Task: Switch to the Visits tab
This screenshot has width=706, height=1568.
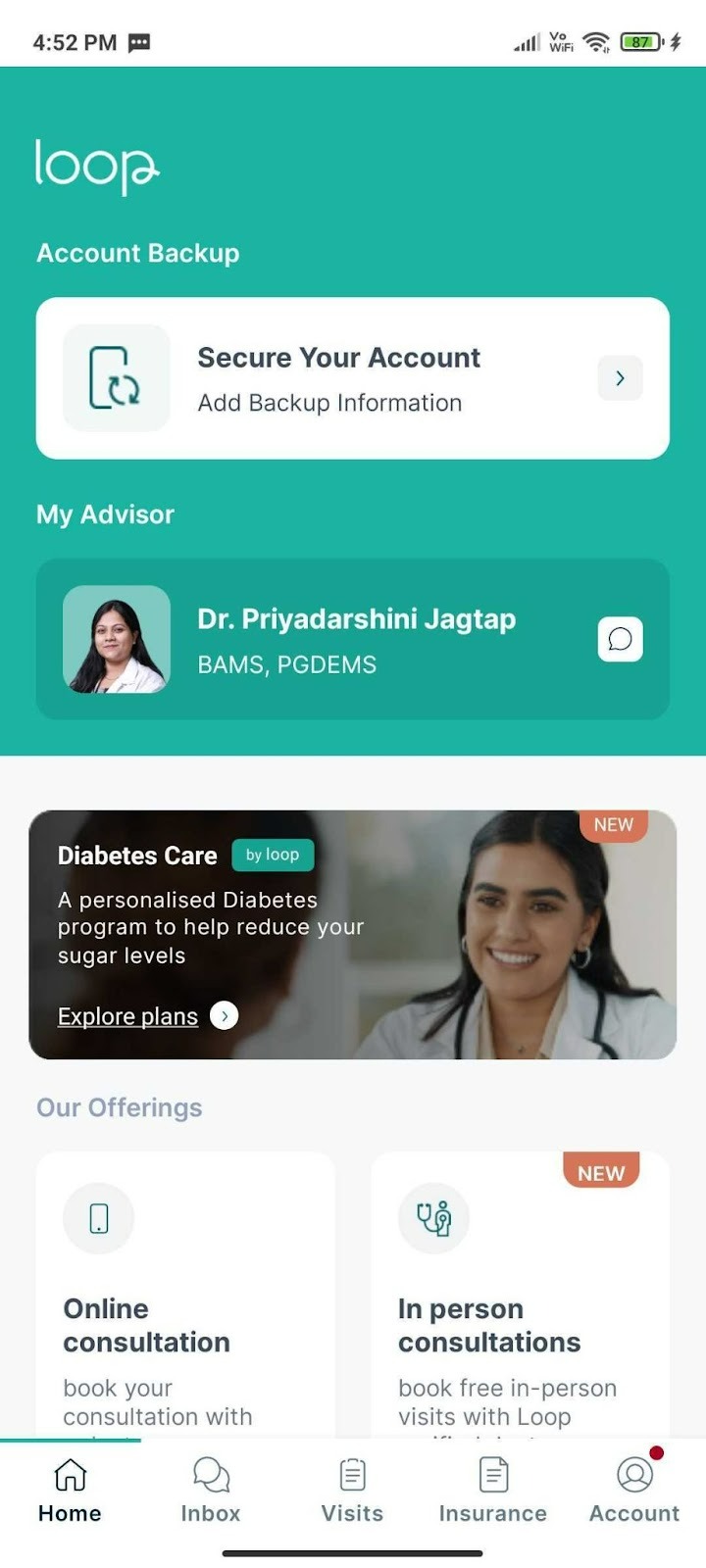Action: (352, 1491)
